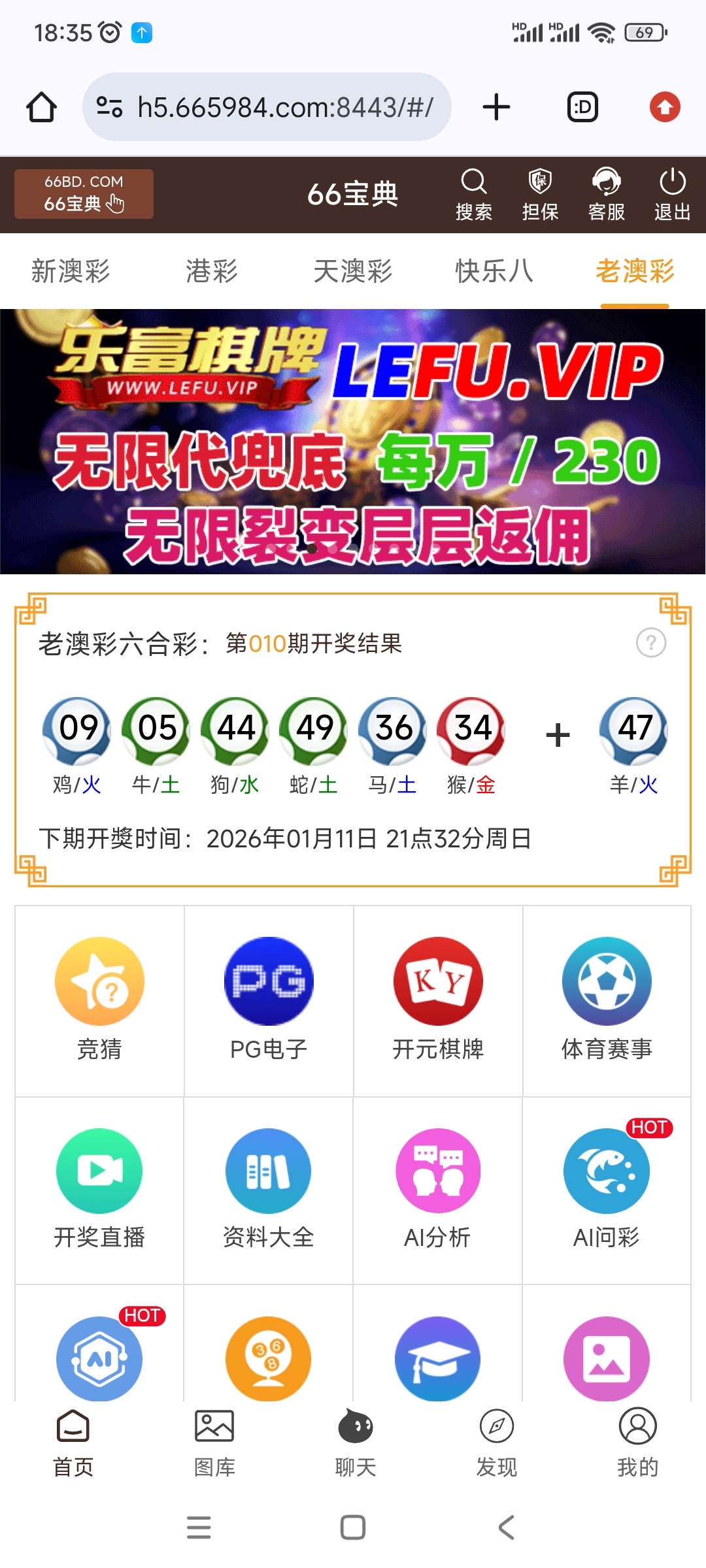Open the 我的 profile tab
Viewport: 706px width, 1568px height.
[637, 1443]
